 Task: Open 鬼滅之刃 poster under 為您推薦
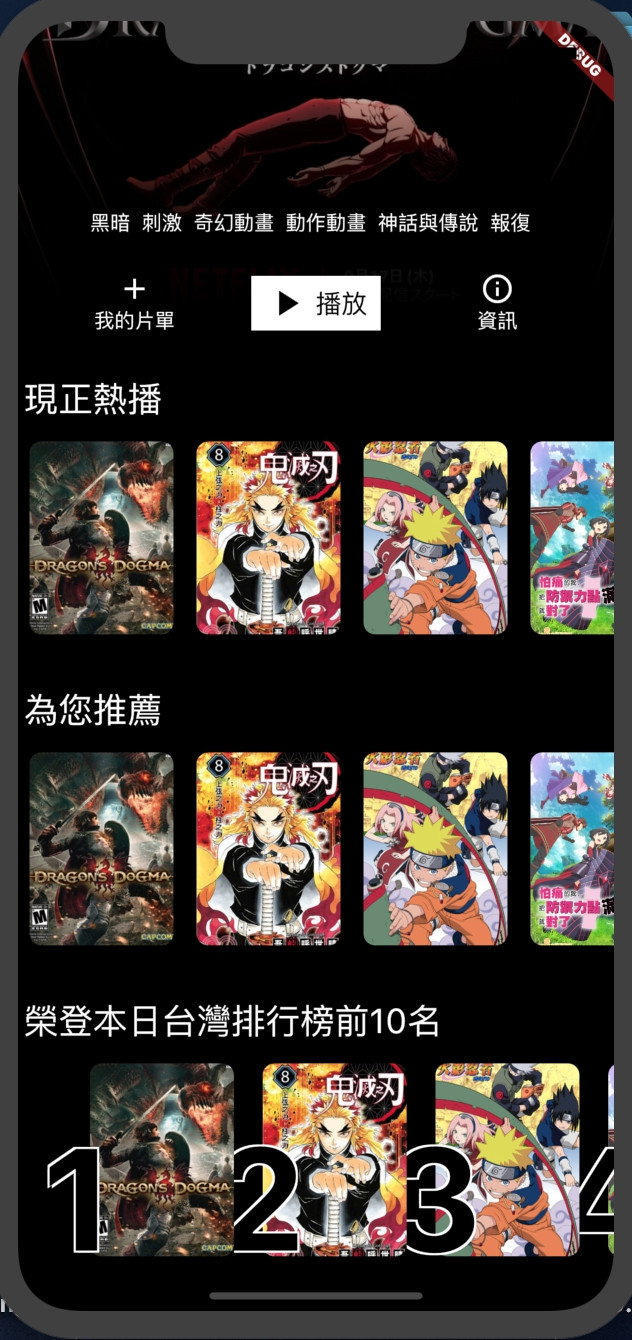pos(268,849)
